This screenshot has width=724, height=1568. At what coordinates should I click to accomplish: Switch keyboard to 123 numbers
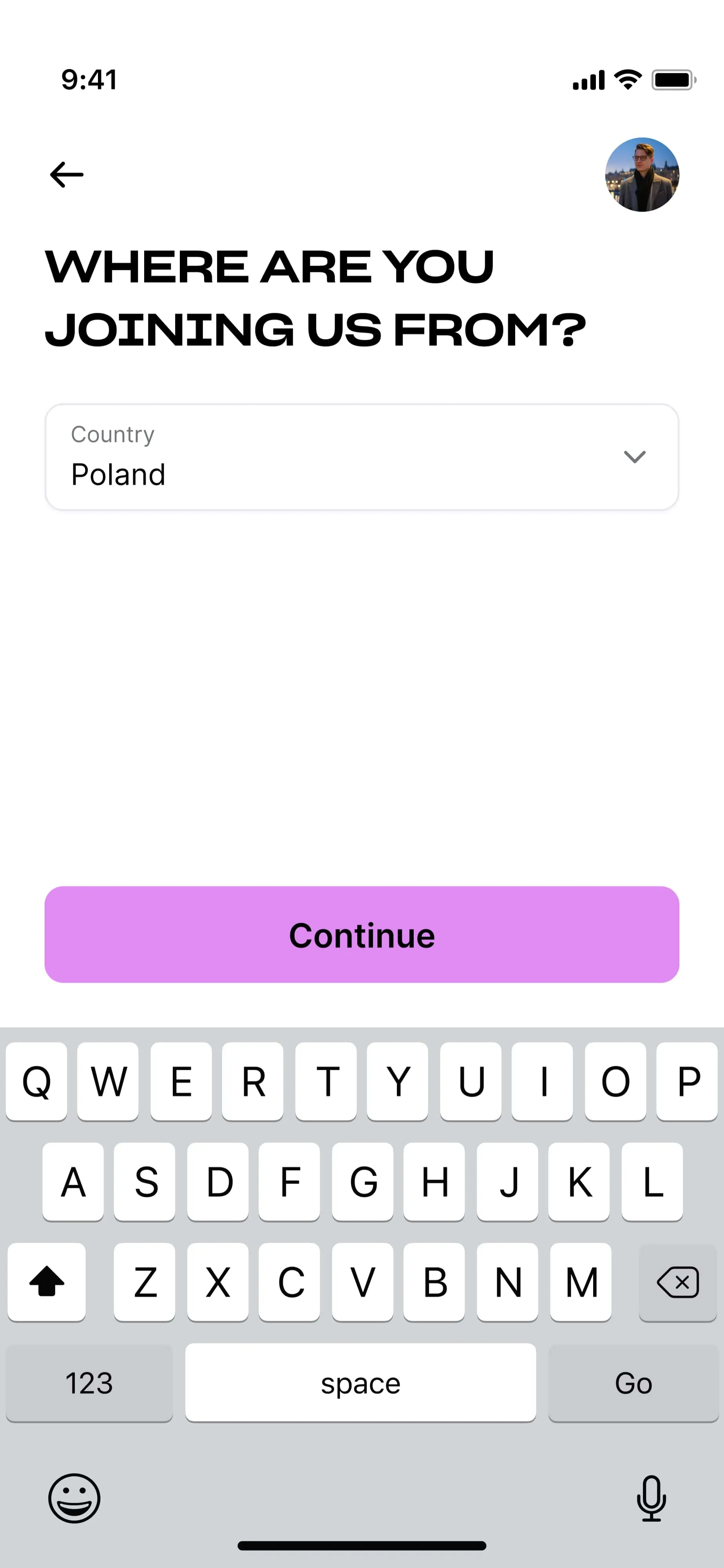click(89, 1382)
